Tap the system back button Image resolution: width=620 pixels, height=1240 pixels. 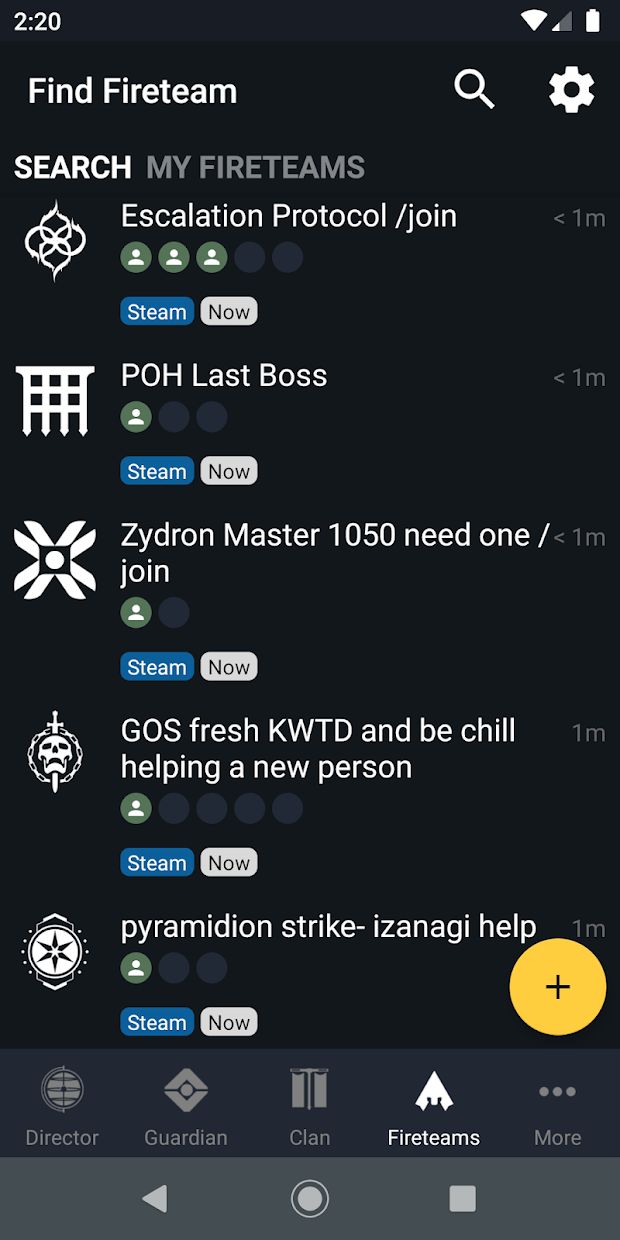point(154,1198)
